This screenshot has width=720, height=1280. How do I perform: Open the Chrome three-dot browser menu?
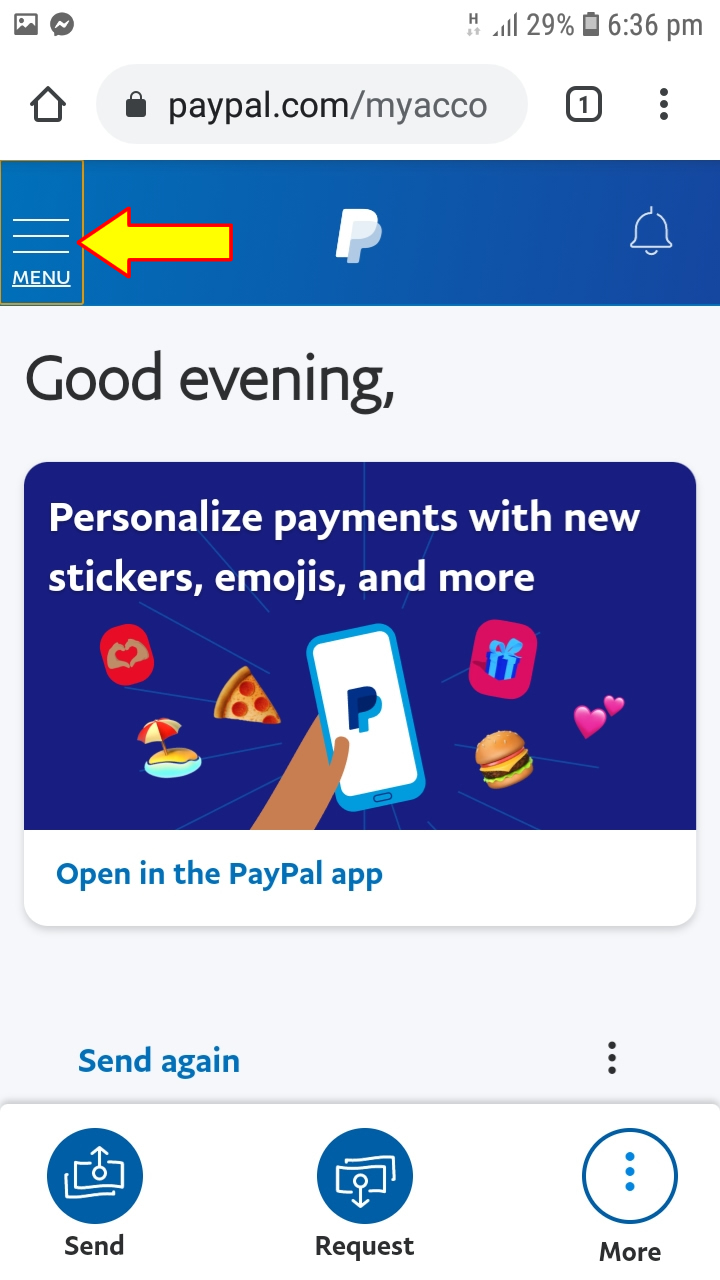[x=664, y=103]
